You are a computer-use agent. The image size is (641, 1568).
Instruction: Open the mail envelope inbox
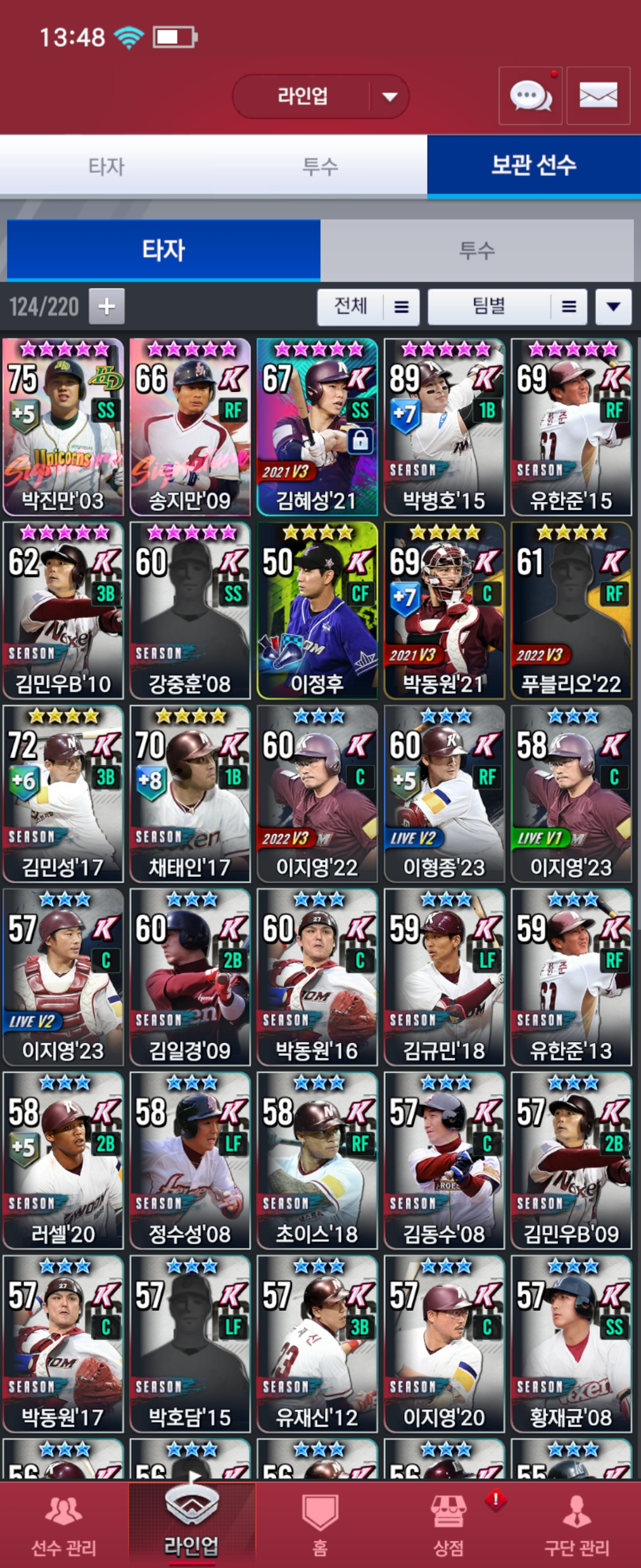[598, 96]
